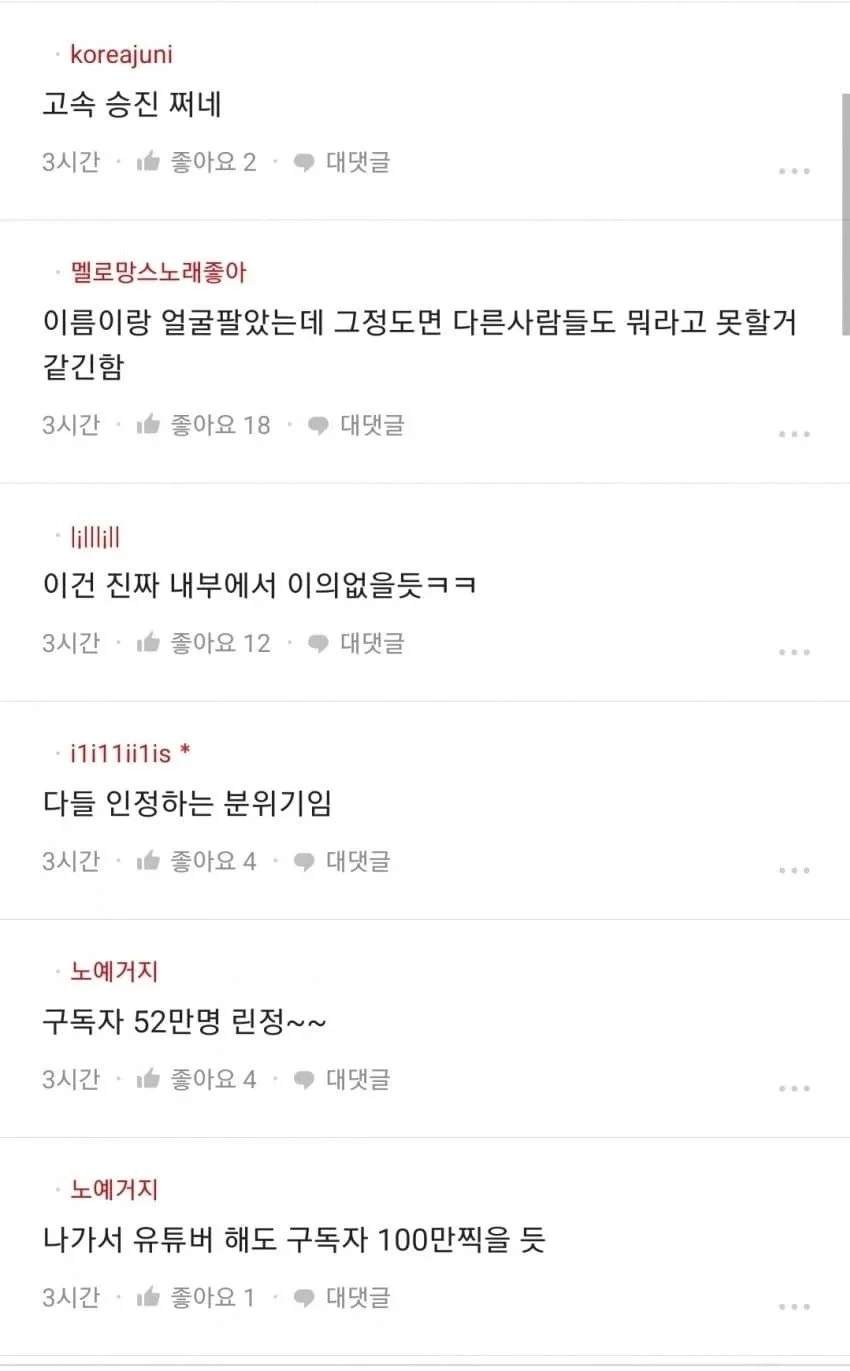Screen dimensions: 850x1371
Task: Open the more options on 멜로망스노래좋아's comment
Action: [x=793, y=433]
